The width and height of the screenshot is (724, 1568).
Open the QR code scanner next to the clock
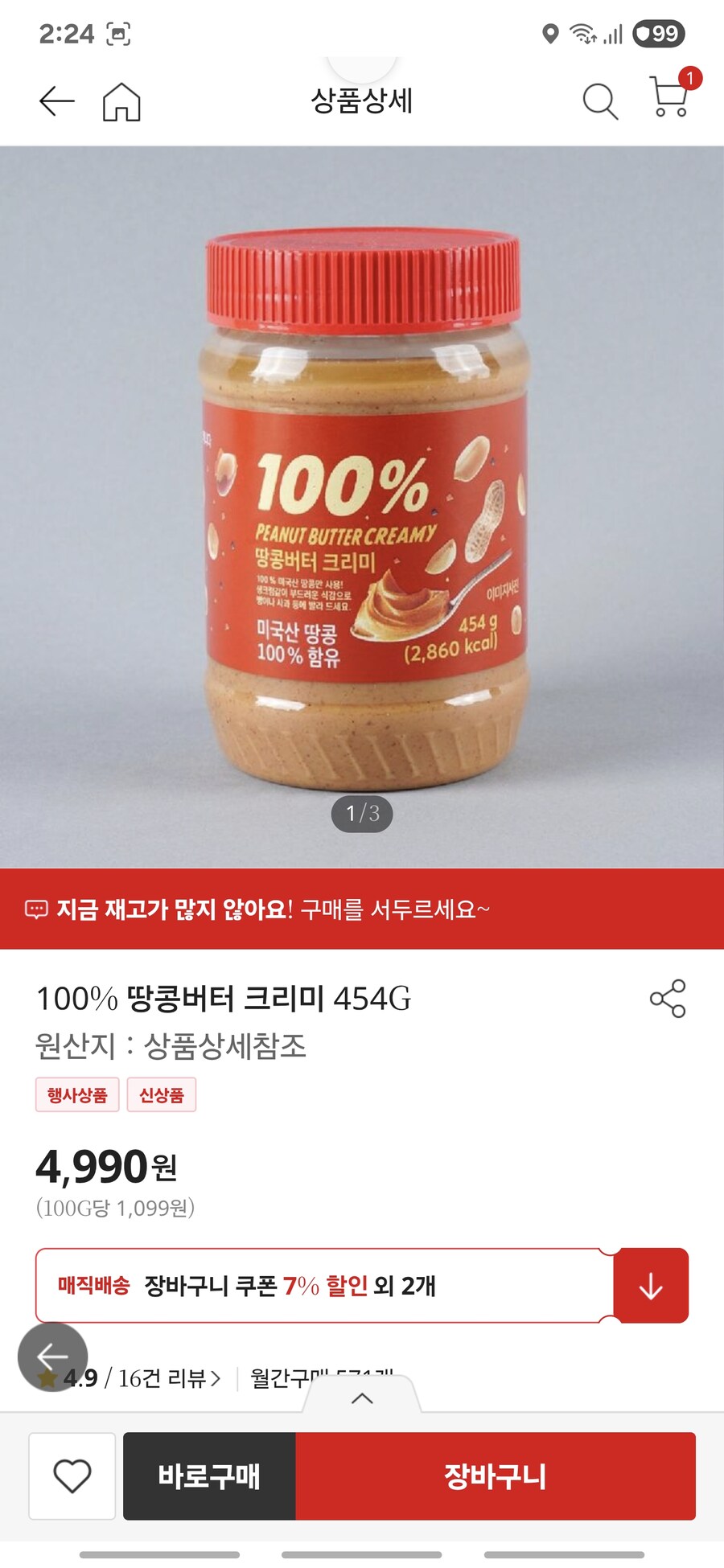point(117,34)
